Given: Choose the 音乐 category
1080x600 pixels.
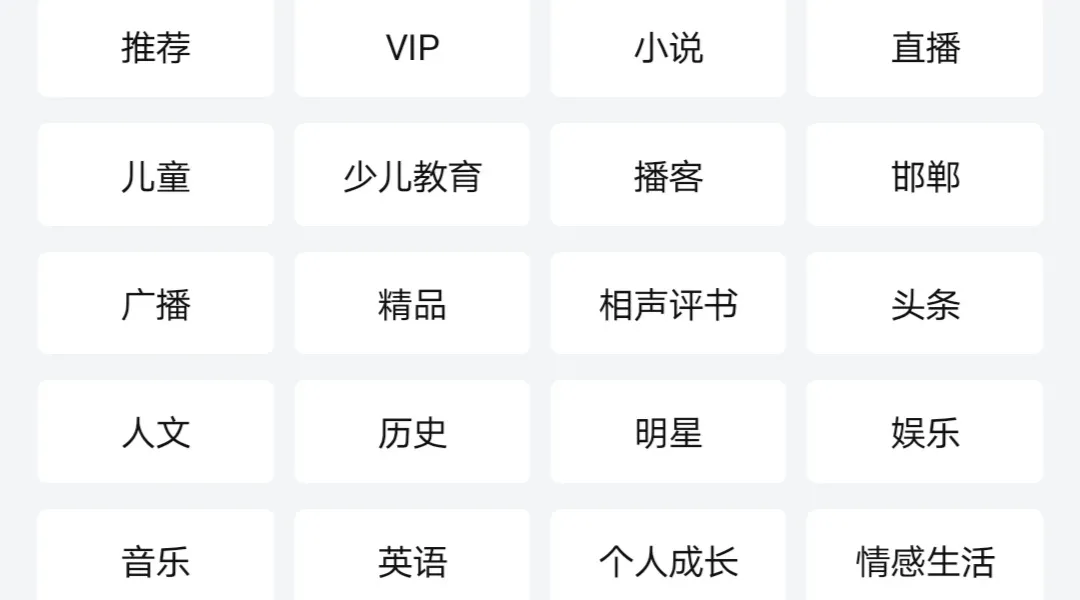Looking at the screenshot, I should (x=155, y=560).
